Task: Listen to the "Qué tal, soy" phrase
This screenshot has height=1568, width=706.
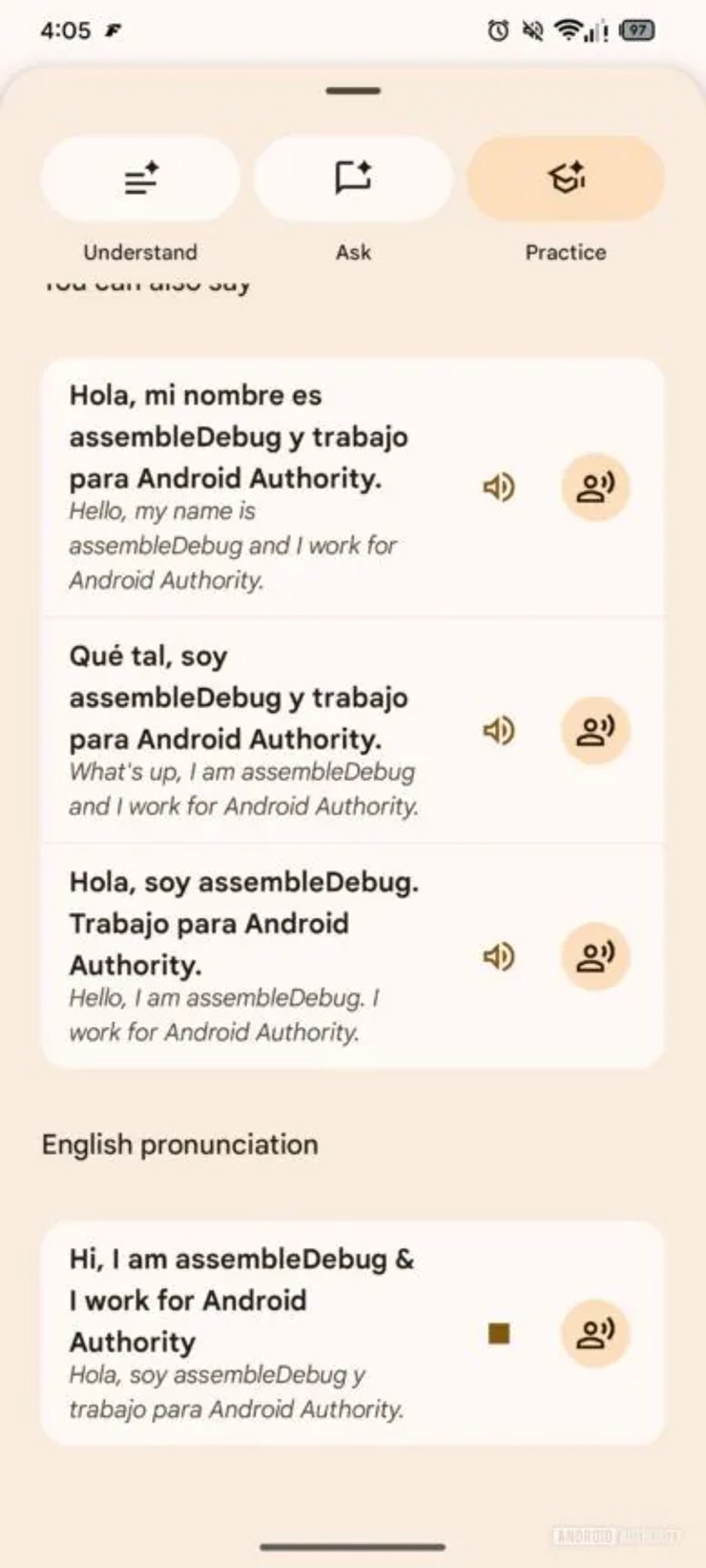Action: [x=498, y=731]
